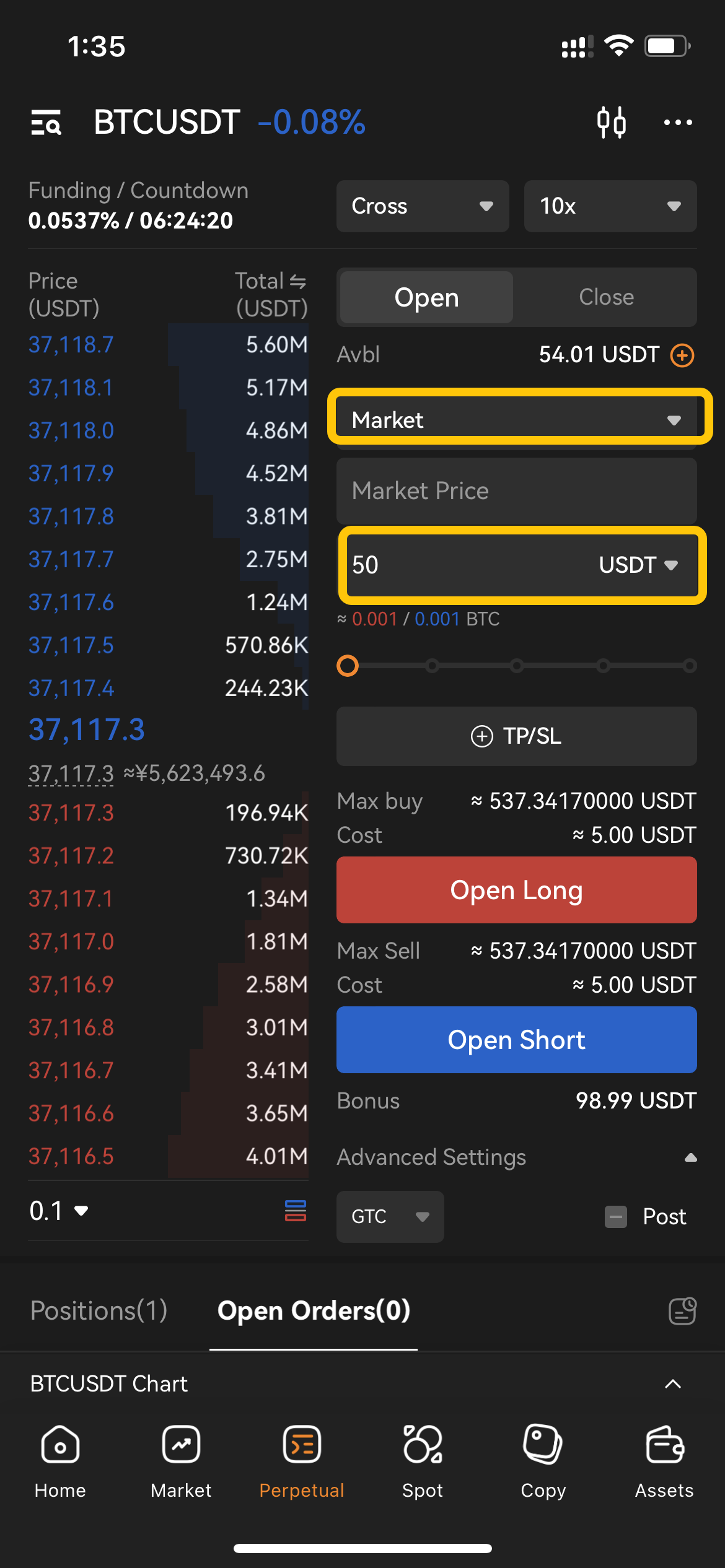Open the candlestick chart icon
Screen dimensions: 725x1568
(611, 122)
